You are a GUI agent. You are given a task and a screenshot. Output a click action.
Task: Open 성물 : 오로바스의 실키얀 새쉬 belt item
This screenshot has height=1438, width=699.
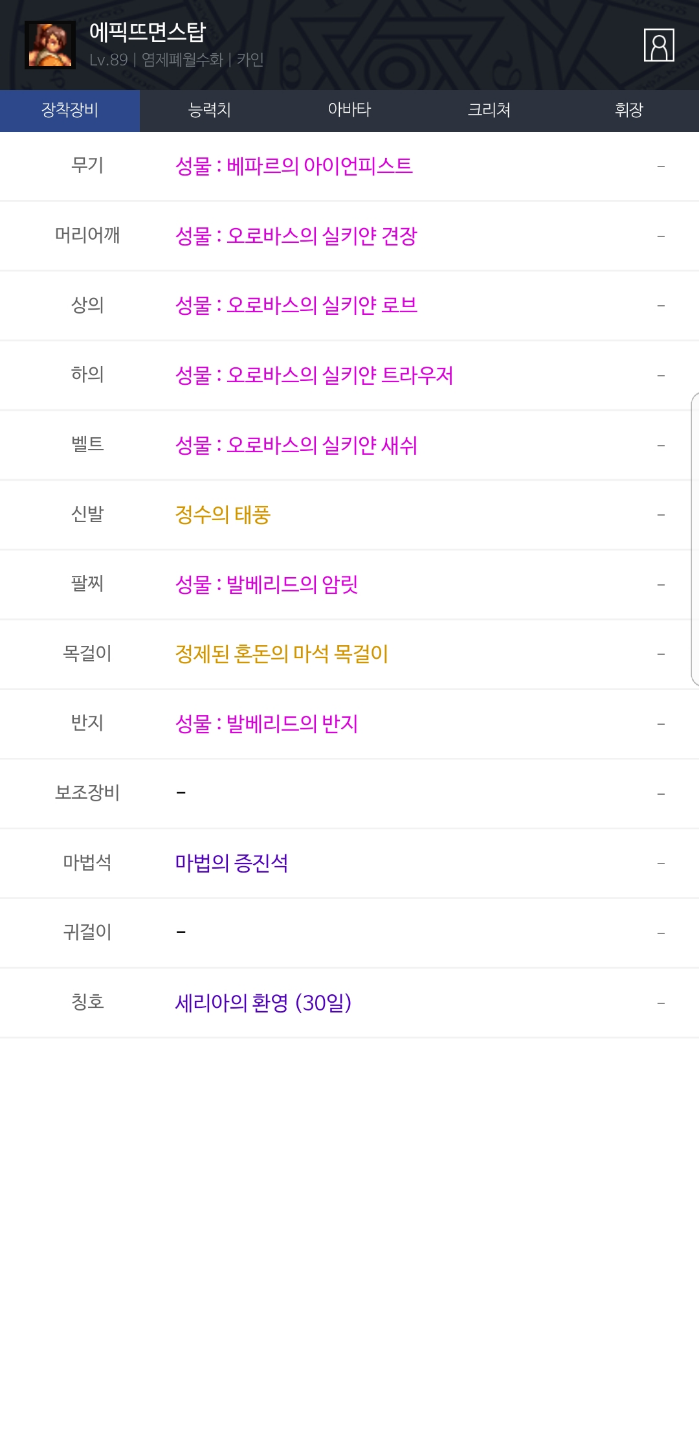[x=296, y=445]
